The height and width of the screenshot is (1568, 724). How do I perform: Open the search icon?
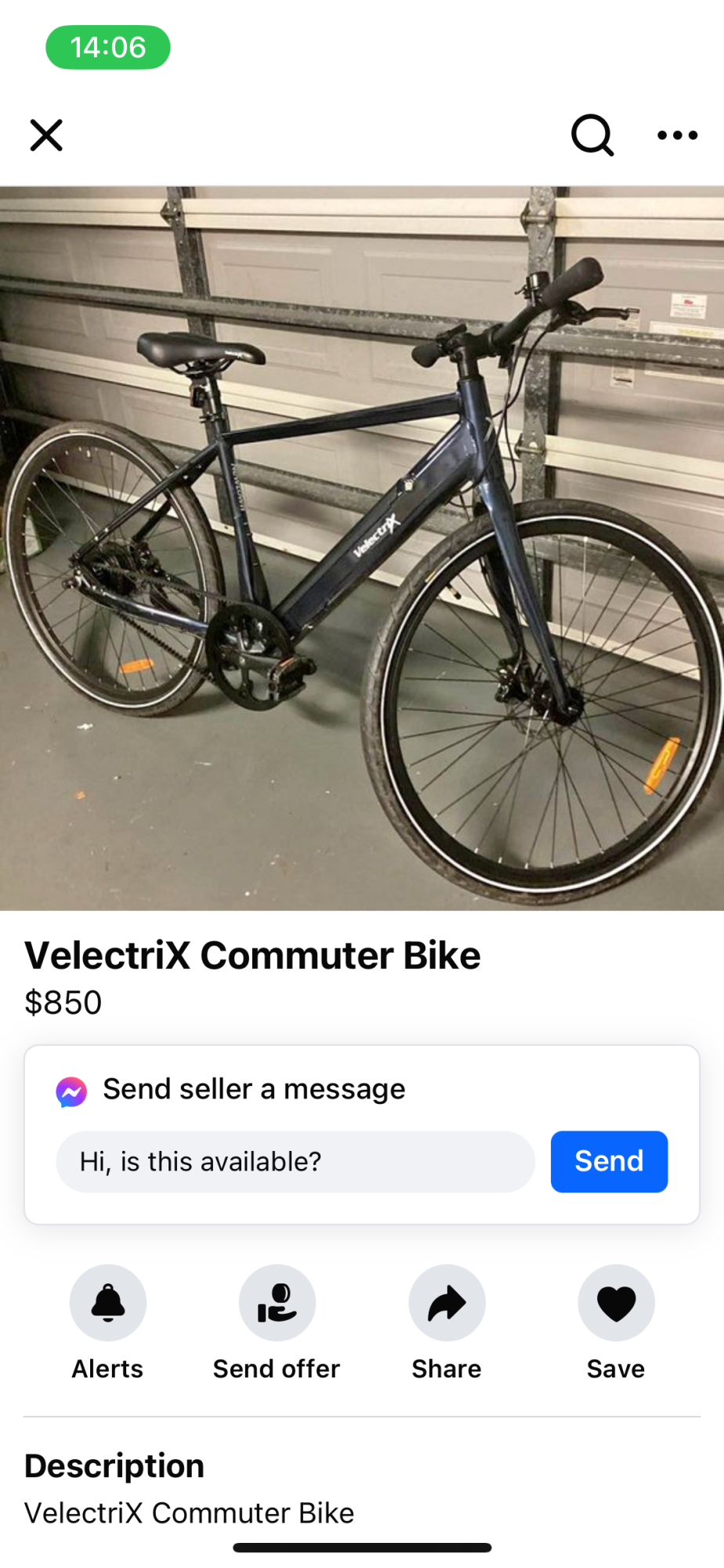pos(592,135)
